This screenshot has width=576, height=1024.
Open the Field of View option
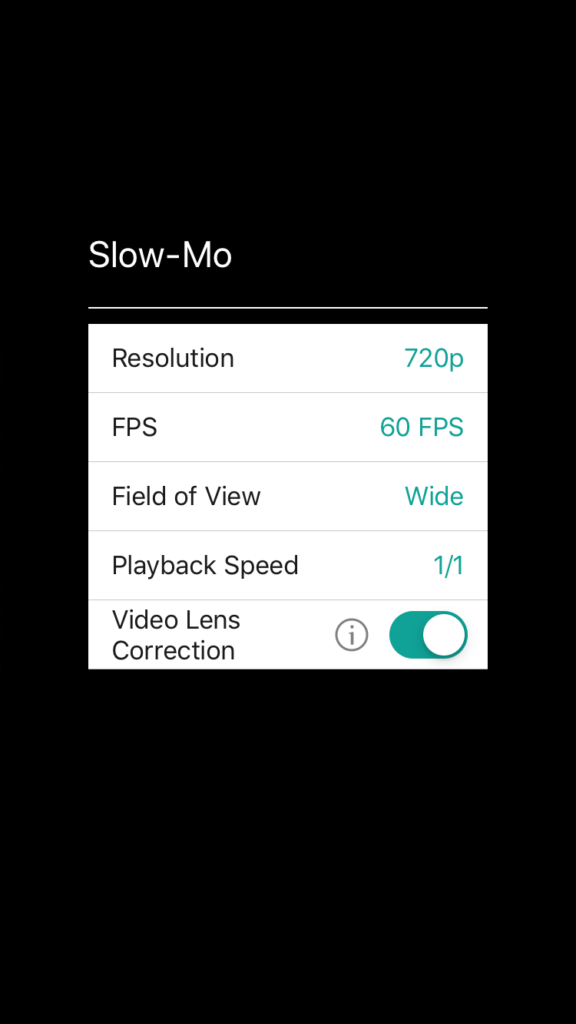click(287, 496)
